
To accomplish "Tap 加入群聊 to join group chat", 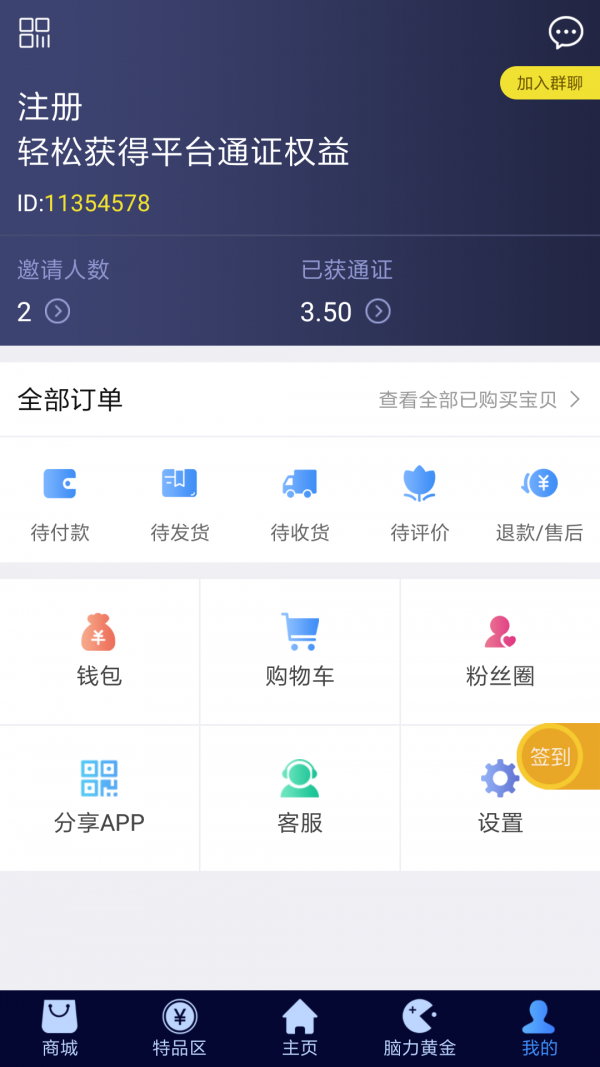I will click(549, 83).
